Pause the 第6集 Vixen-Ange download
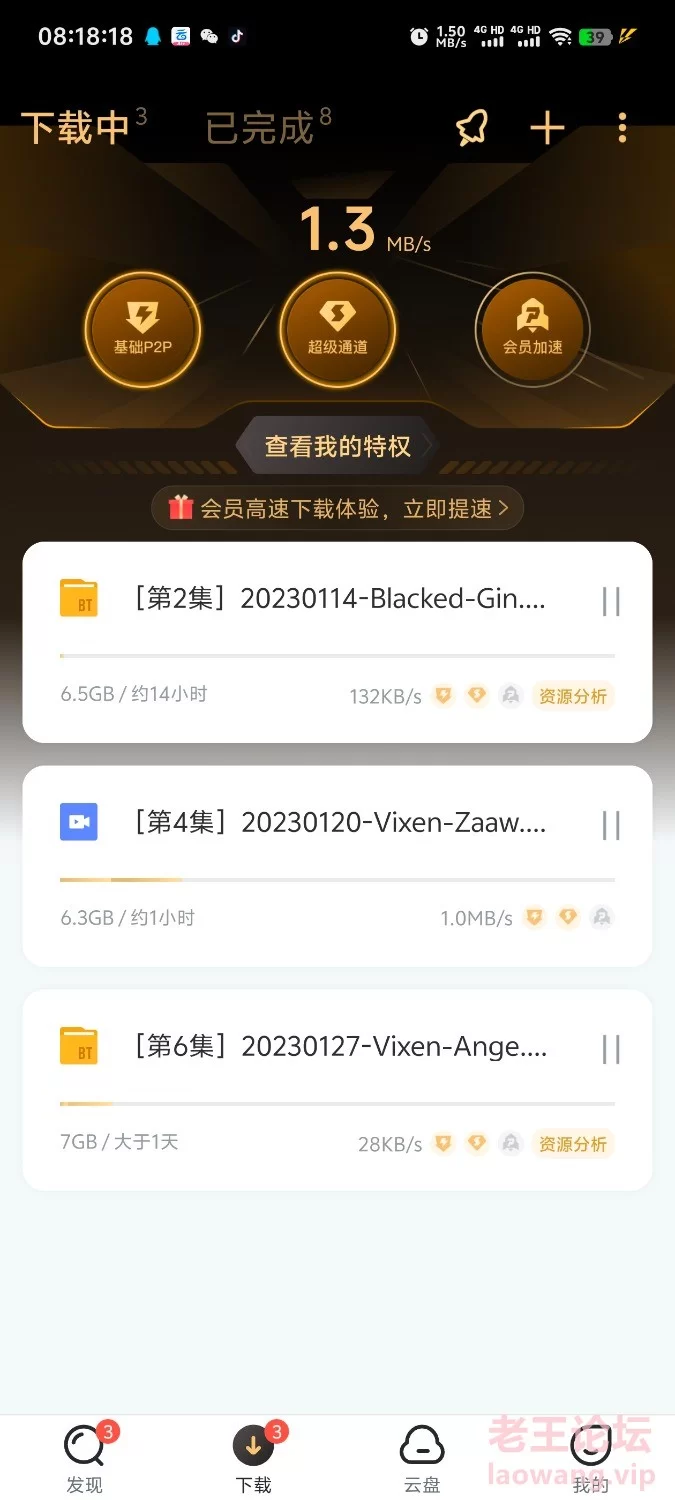Image resolution: width=675 pixels, height=1500 pixels. coord(611,1049)
